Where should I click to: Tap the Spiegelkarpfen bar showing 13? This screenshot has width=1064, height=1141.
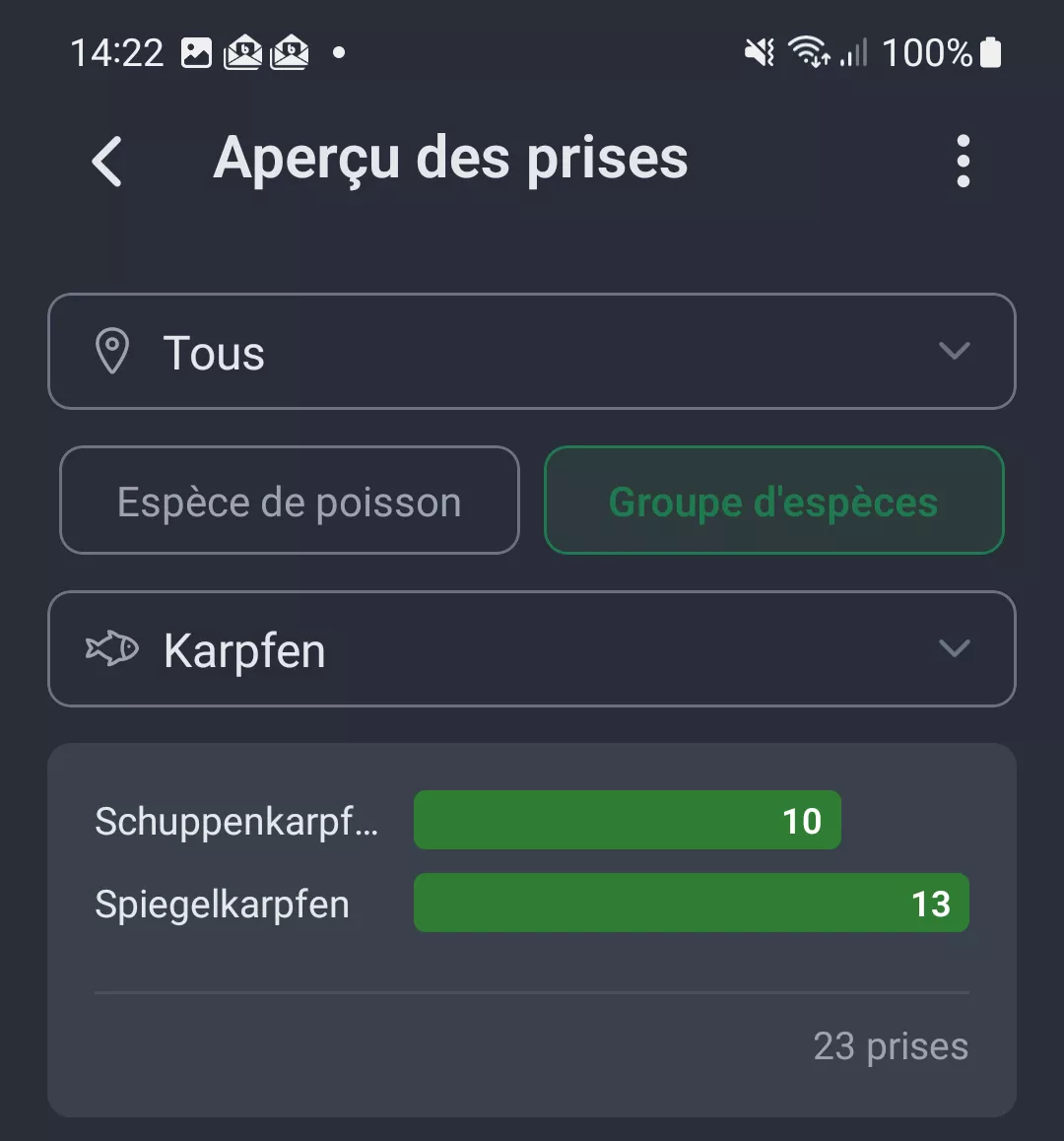[x=691, y=902]
